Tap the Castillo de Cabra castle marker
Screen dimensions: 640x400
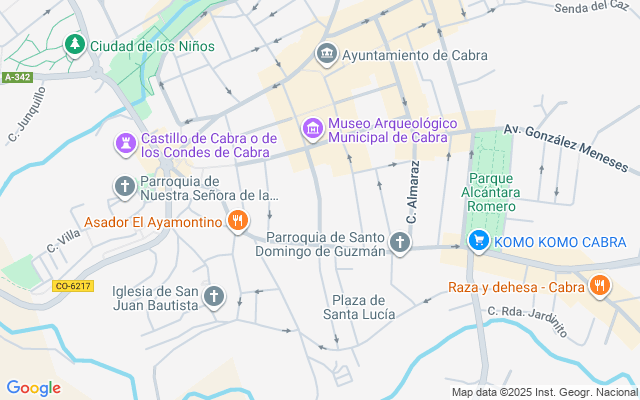[126, 144]
